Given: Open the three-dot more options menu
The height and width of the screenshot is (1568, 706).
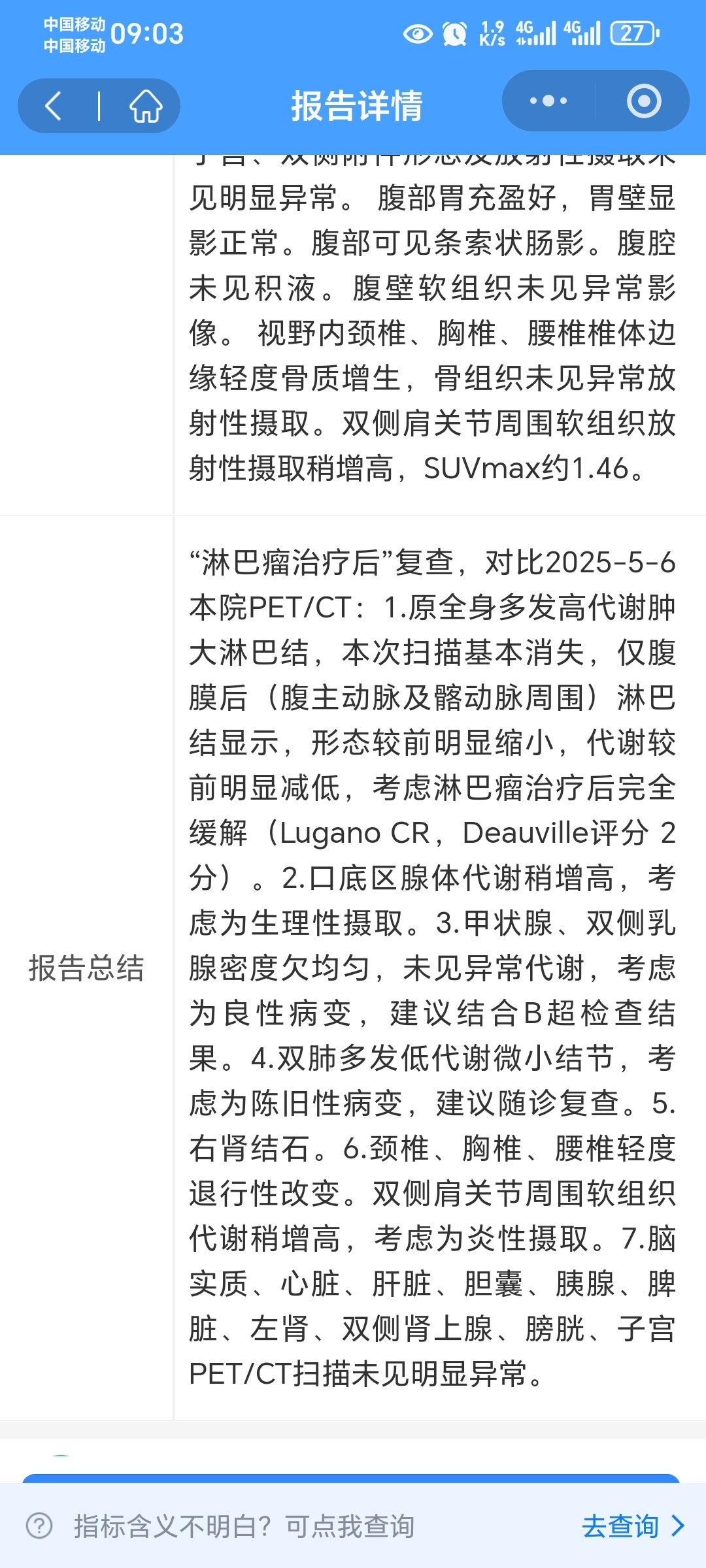Looking at the screenshot, I should pyautogui.click(x=548, y=101).
